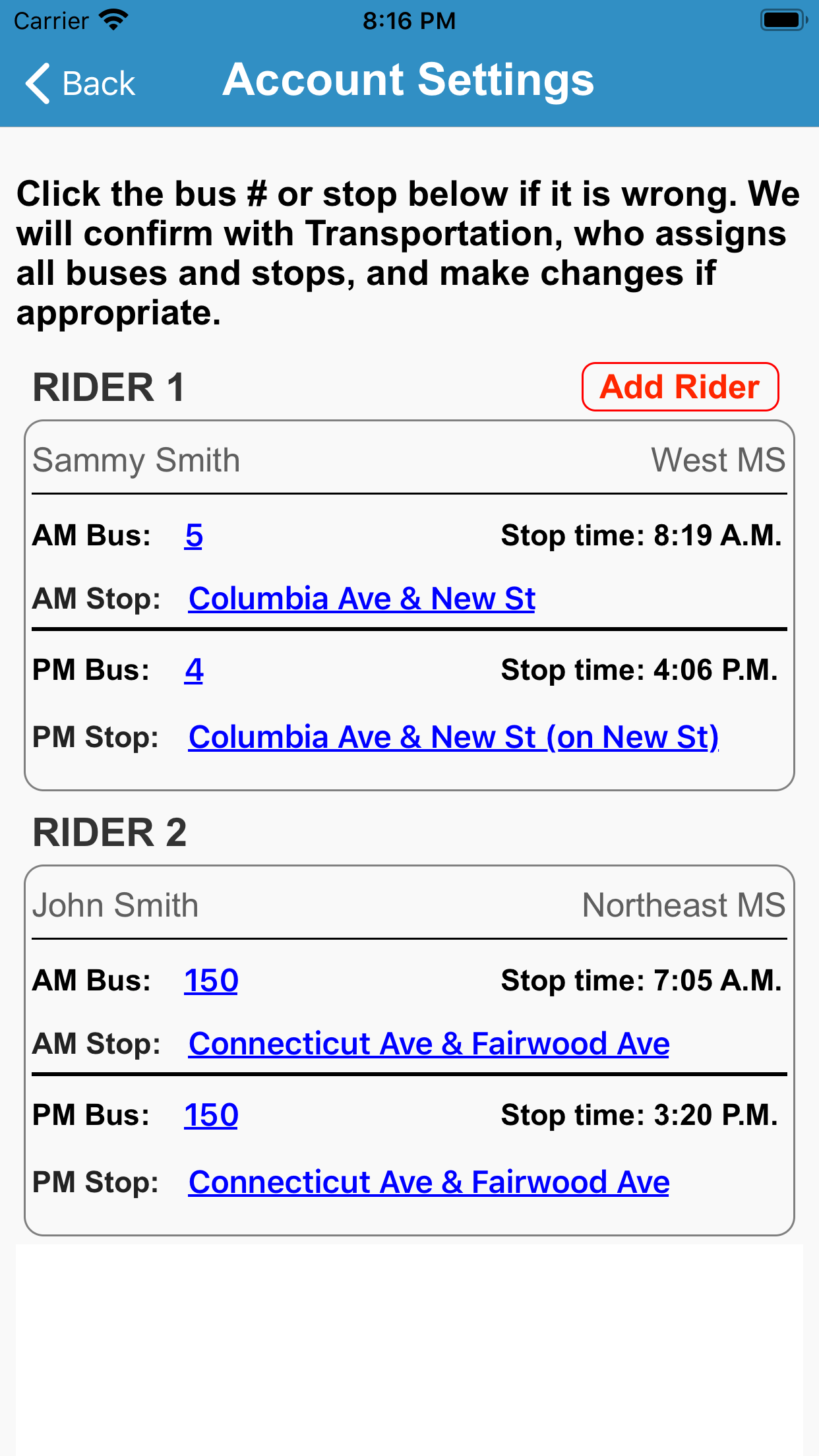Select the Northeast MS school label

[x=684, y=905]
